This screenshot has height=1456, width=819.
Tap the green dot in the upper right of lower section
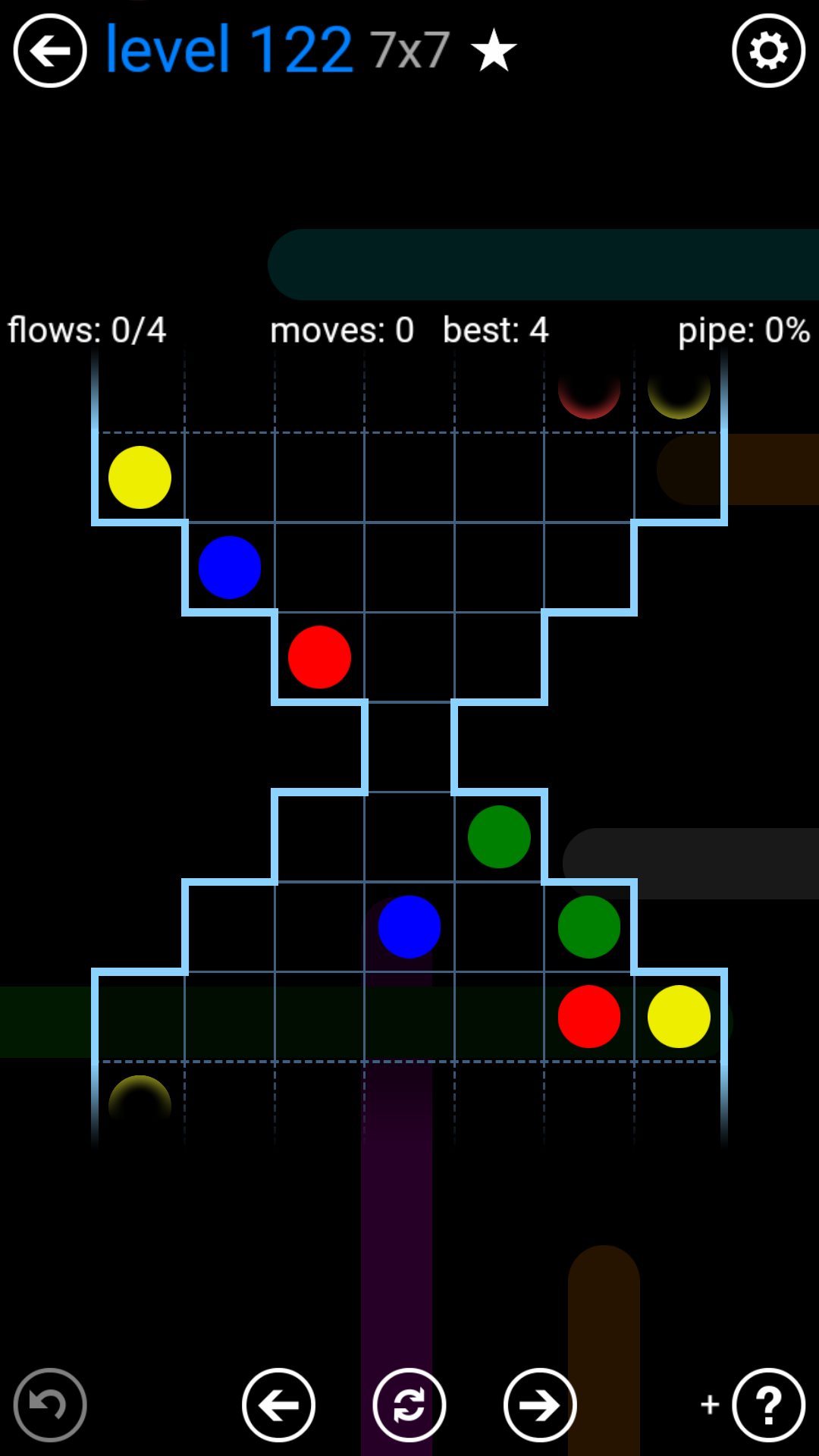[499, 836]
